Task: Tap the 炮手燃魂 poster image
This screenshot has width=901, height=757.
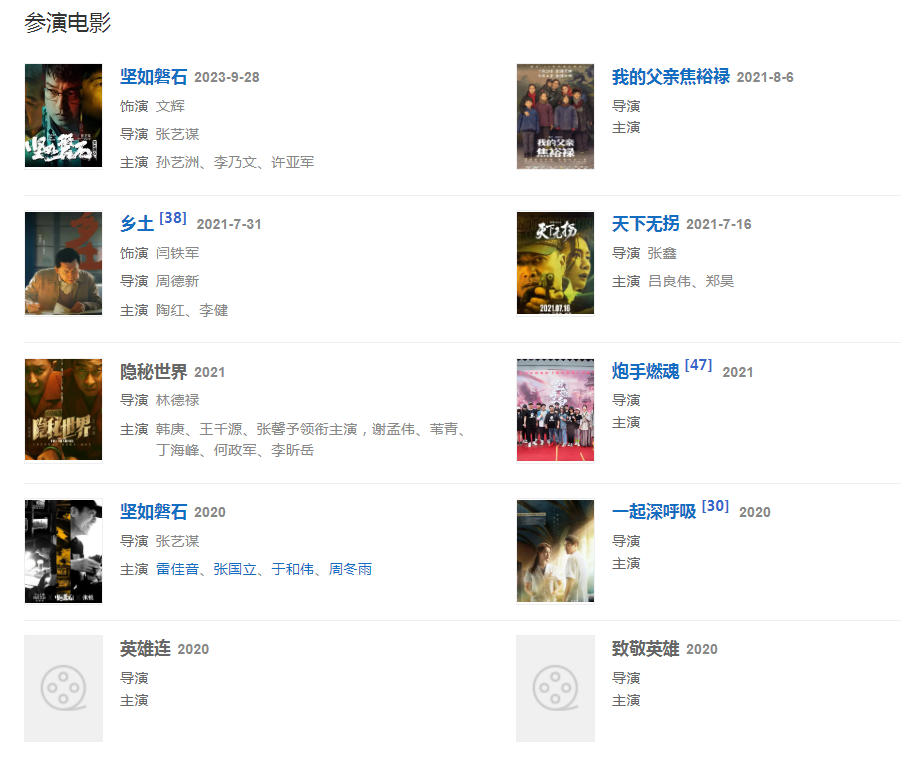Action: coord(555,410)
